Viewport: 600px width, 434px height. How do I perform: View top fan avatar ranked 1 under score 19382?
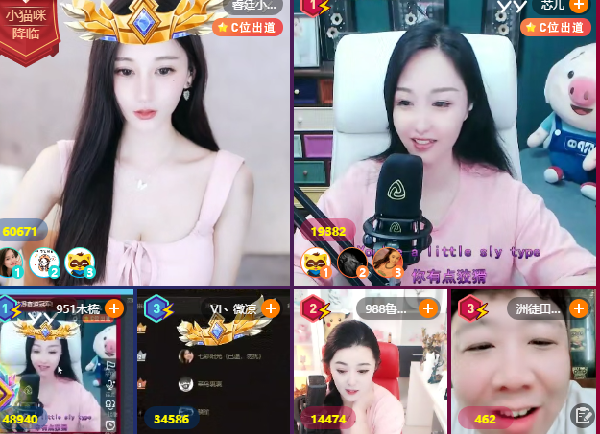(315, 263)
